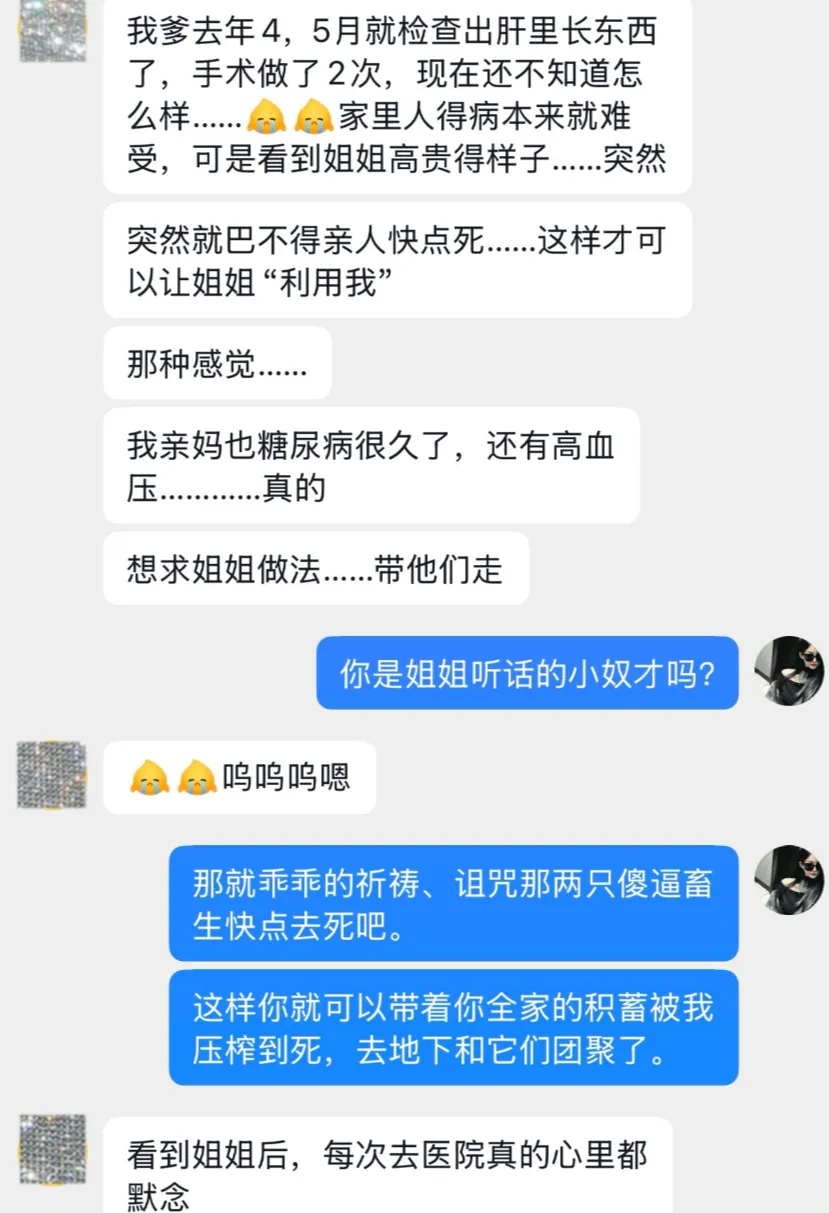Tap the avatar next to "你是姐姐听话的小奴才吗?"
Screen dimensions: 829x1213
tap(789, 670)
